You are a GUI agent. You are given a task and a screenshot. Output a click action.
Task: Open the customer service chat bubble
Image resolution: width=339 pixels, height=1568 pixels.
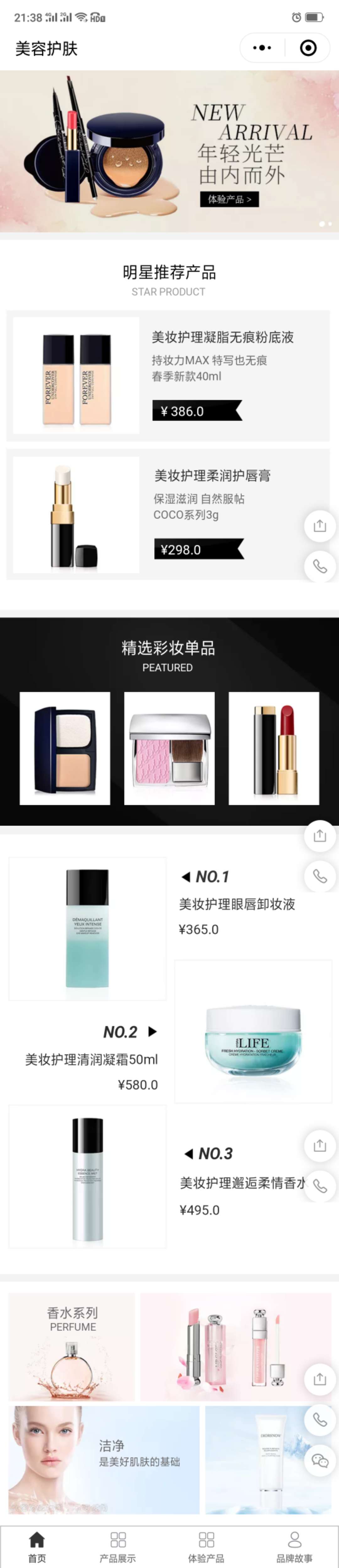click(x=320, y=1460)
